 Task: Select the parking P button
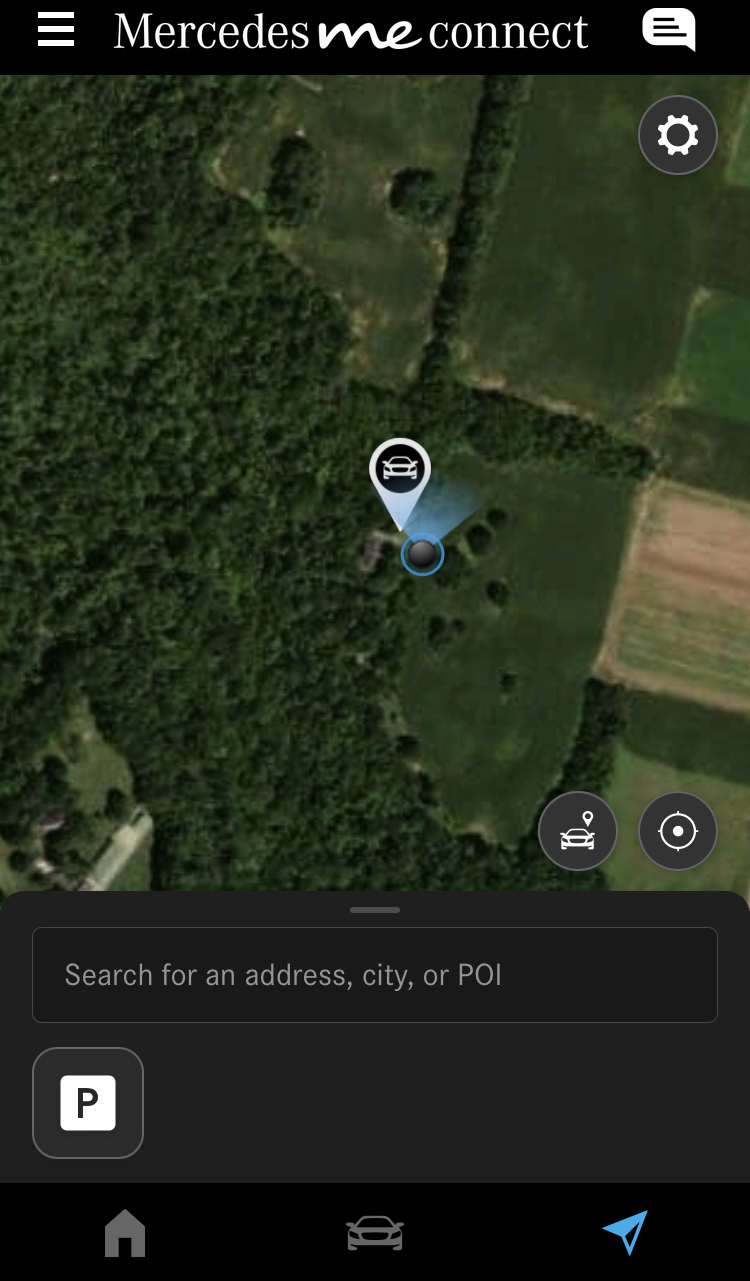(x=88, y=1103)
